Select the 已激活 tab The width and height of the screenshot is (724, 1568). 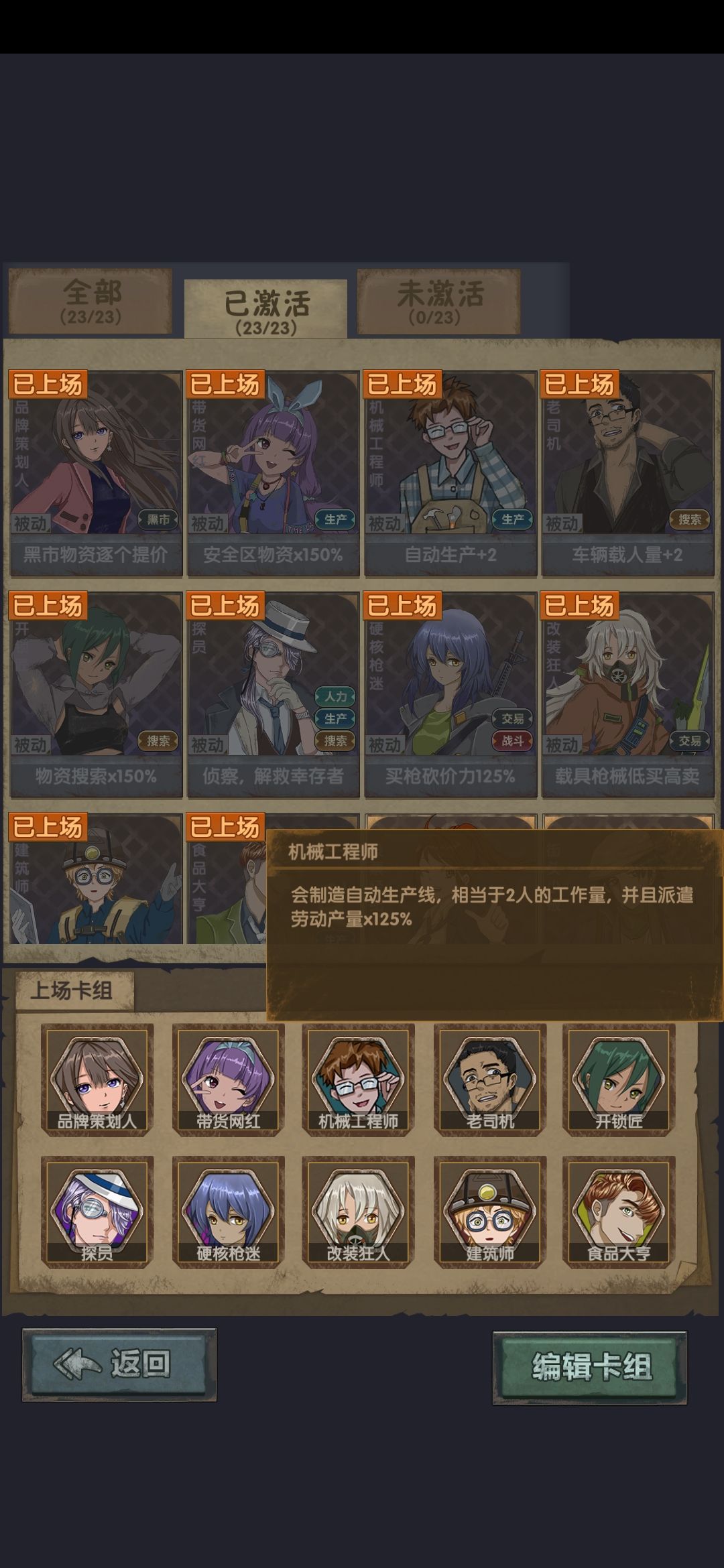[266, 310]
